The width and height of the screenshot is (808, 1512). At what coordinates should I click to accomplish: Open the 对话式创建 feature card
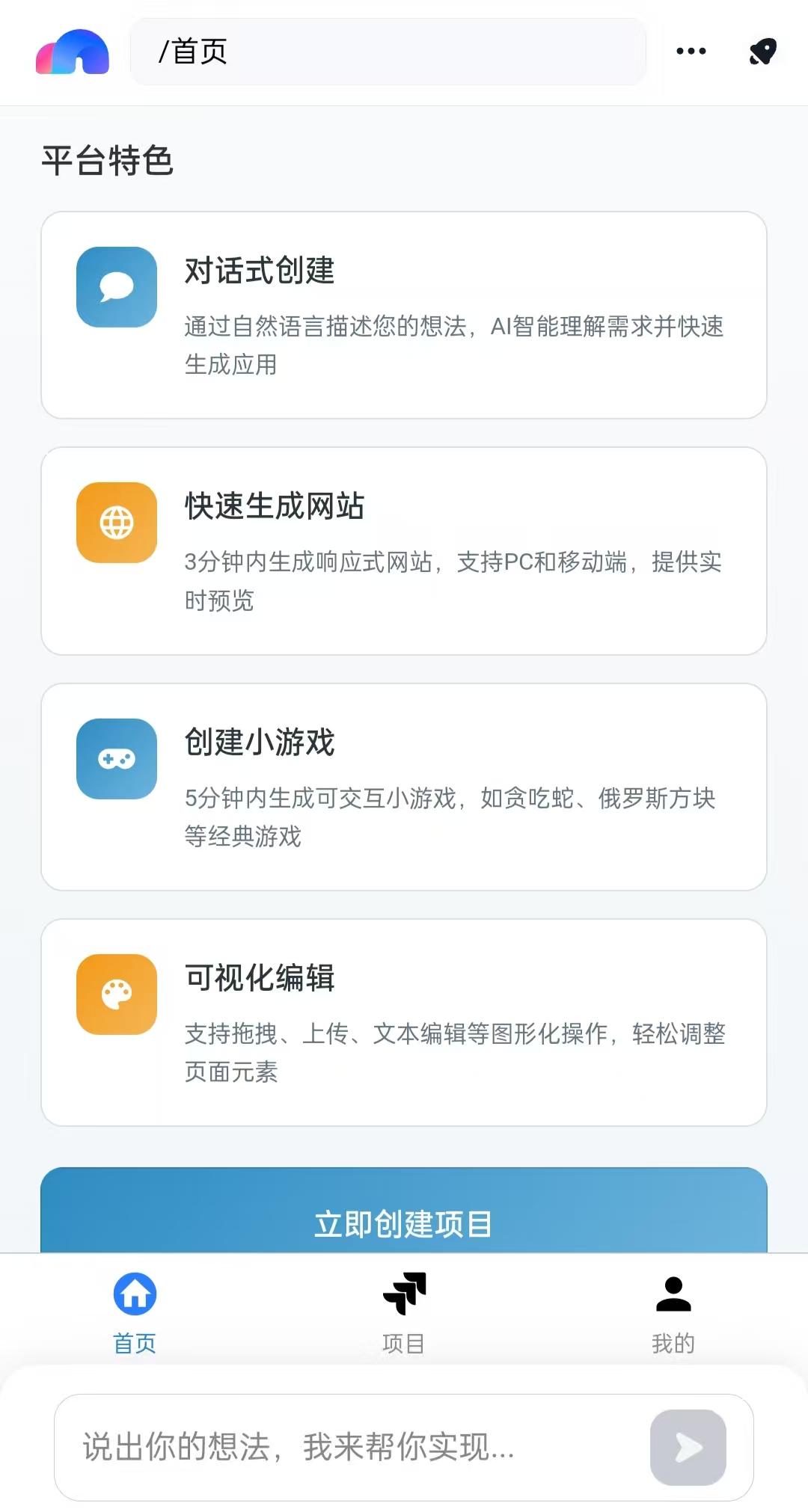(404, 314)
